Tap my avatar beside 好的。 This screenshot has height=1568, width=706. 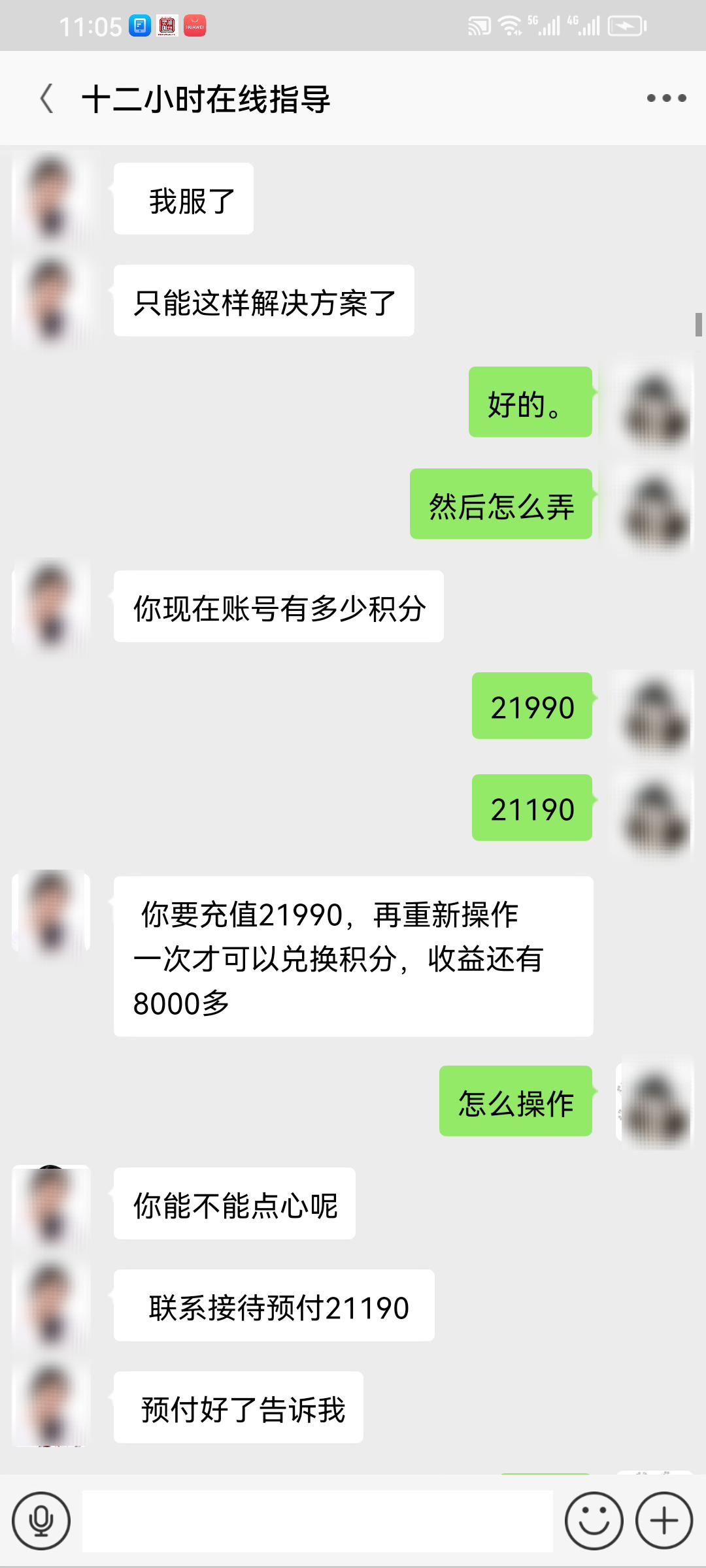click(654, 403)
